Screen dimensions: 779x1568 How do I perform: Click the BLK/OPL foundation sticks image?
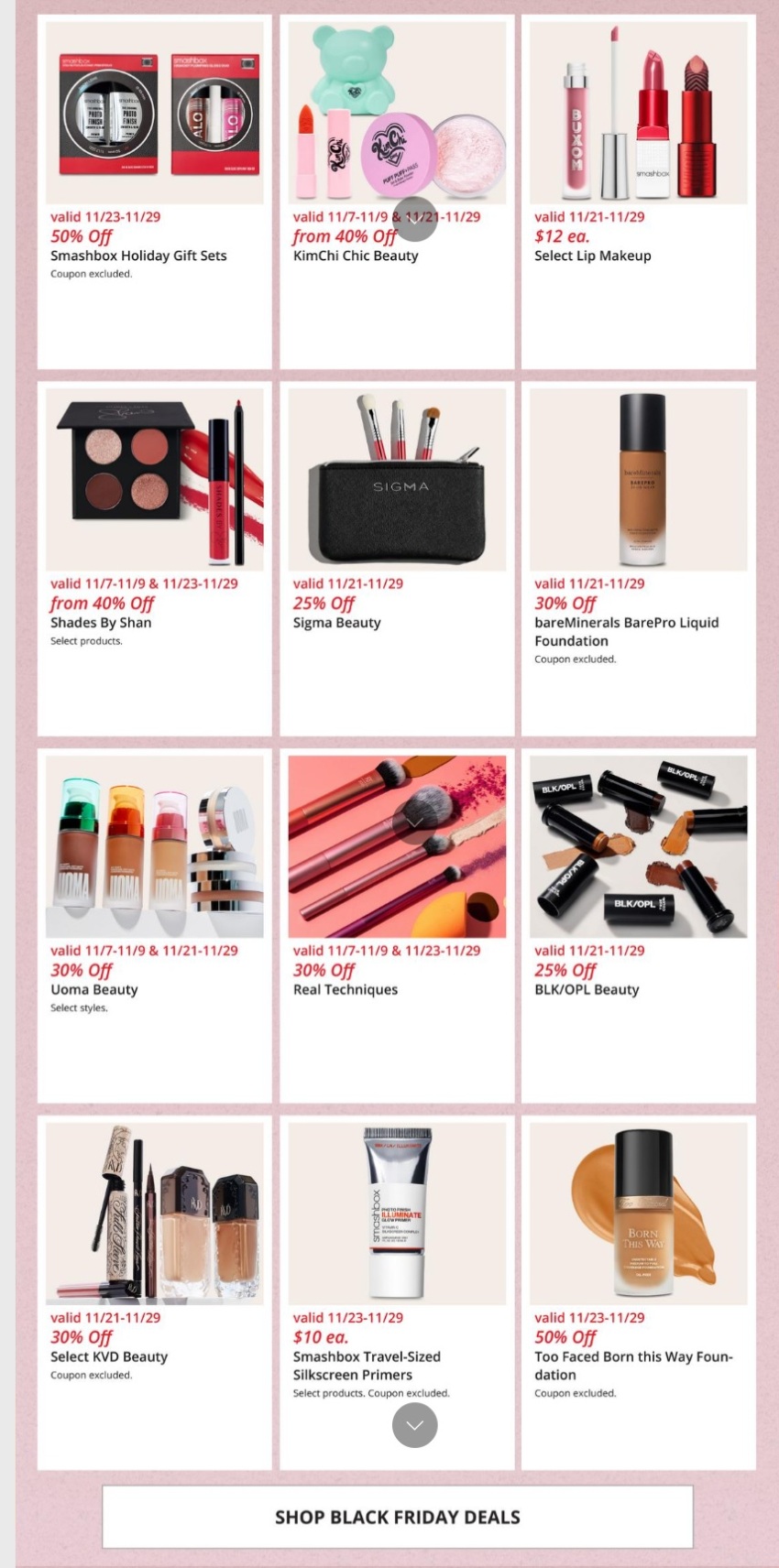click(x=638, y=845)
